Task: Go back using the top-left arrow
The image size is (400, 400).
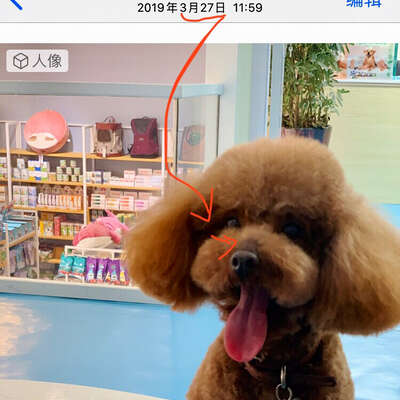Action: point(15,4)
